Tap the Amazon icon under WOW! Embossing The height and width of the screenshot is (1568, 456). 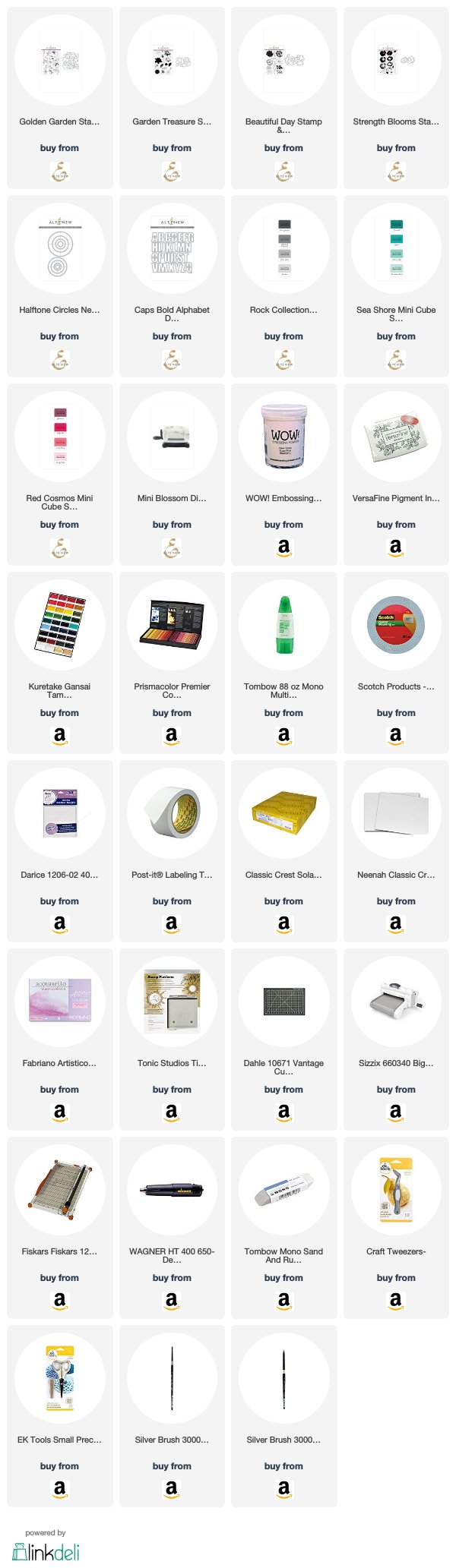click(x=283, y=547)
